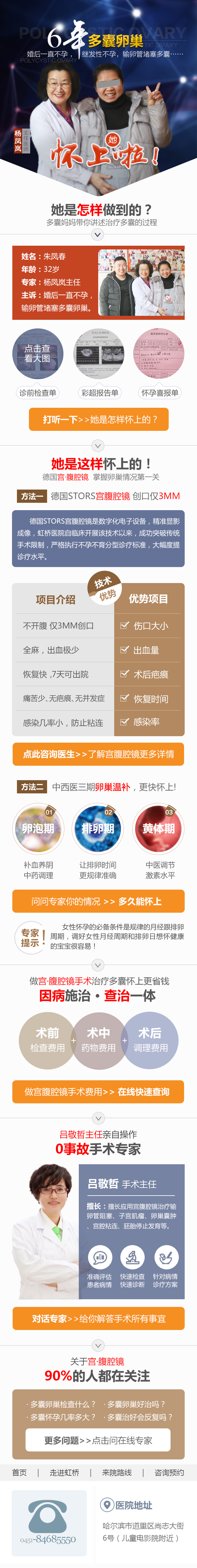
Task: Open the 彩超报告单 thumbnail
Action: (x=99, y=354)
